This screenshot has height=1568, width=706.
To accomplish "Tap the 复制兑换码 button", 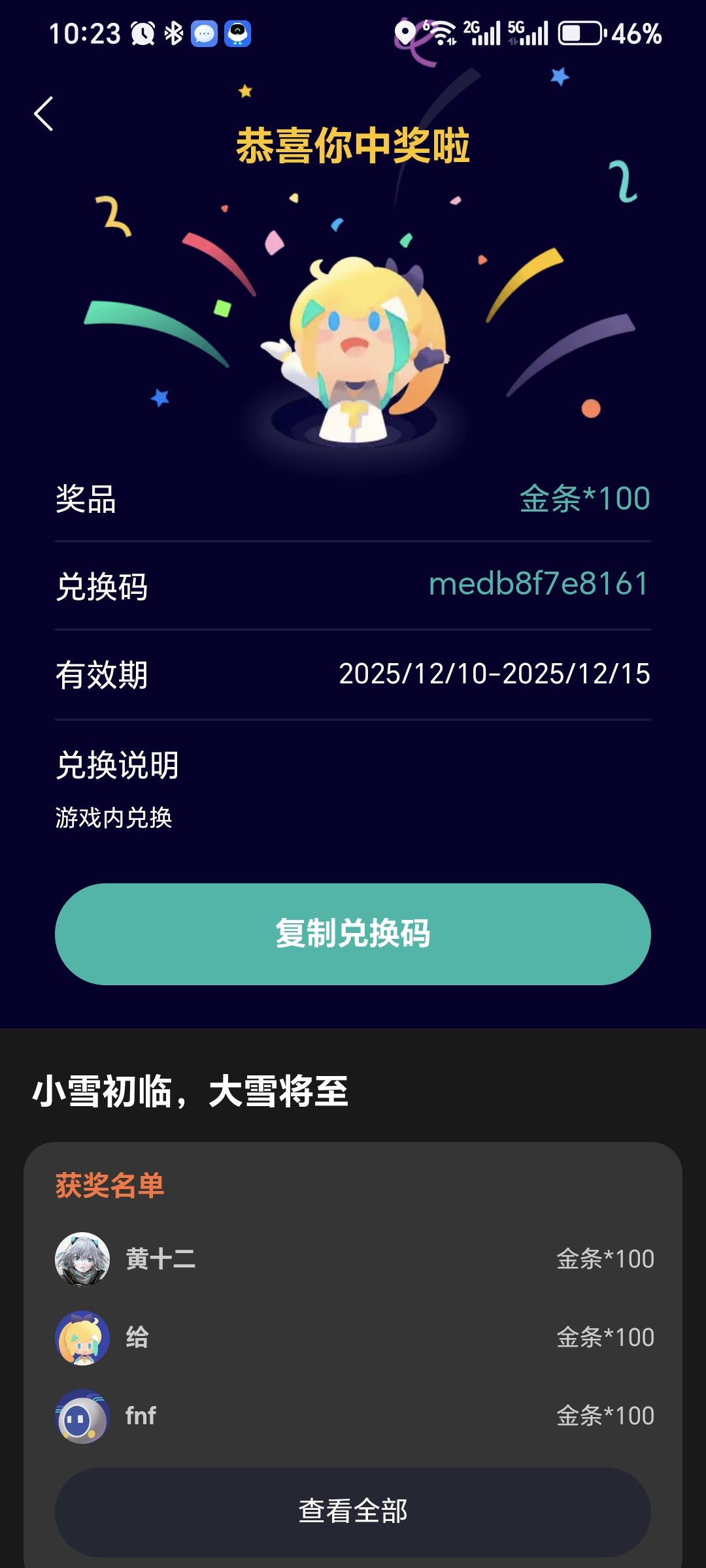I will pyautogui.click(x=353, y=934).
